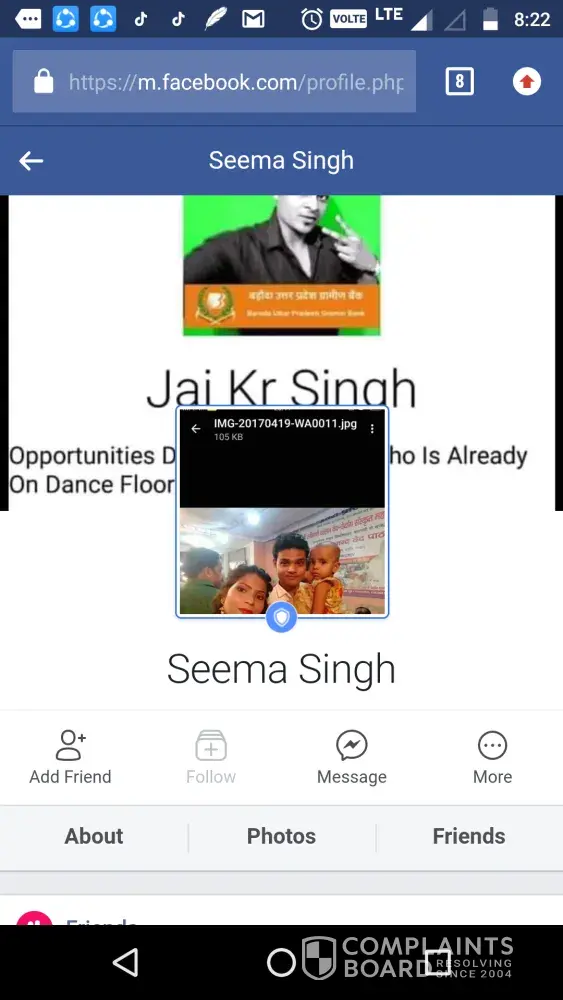Open Seema Singh's profile picture

[x=282, y=511]
